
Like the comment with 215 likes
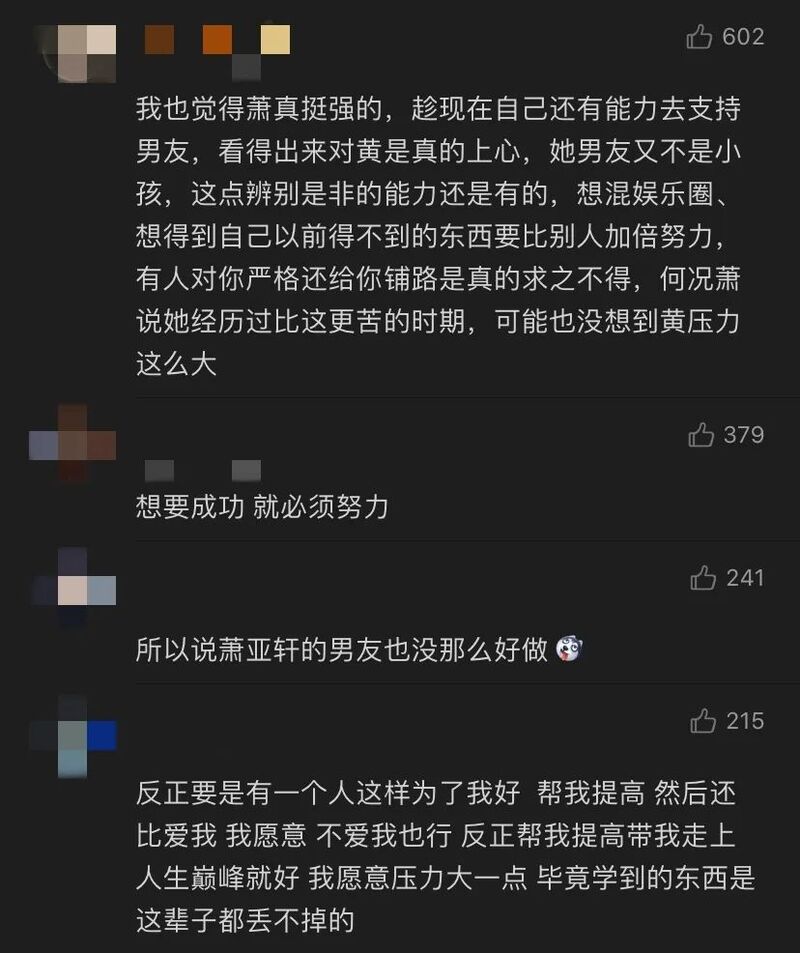click(x=703, y=721)
